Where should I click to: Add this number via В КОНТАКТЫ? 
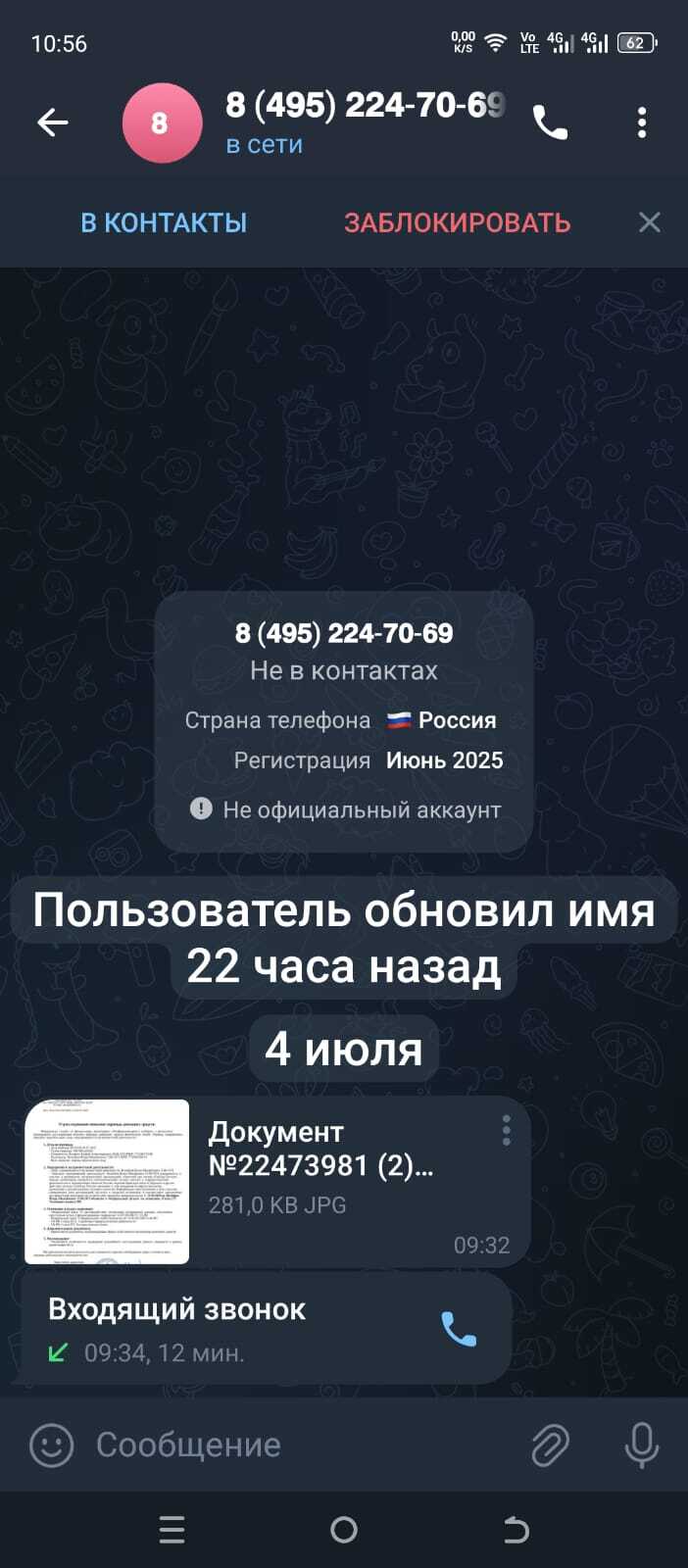click(164, 222)
